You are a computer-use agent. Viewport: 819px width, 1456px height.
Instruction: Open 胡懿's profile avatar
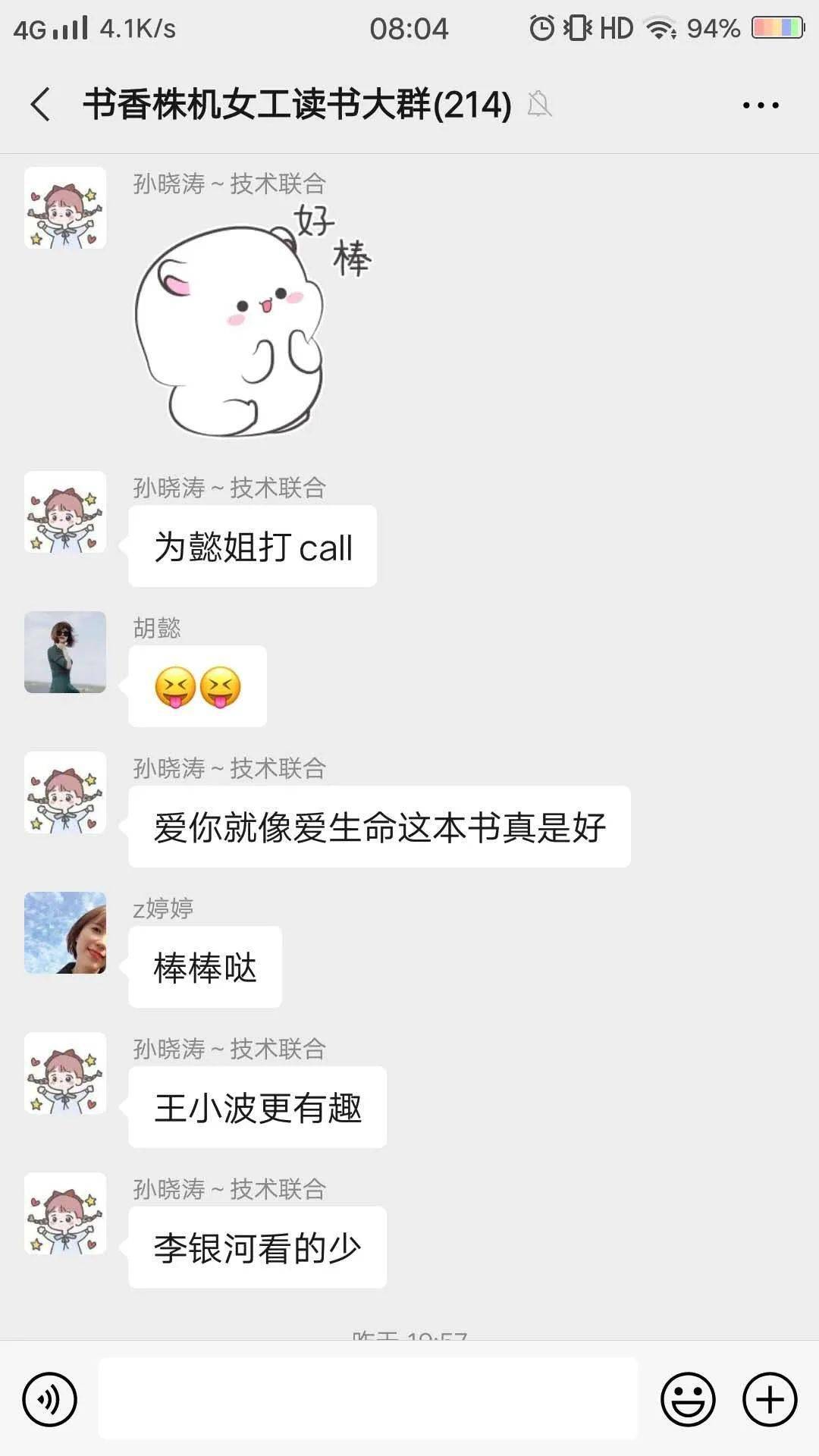pos(65,652)
